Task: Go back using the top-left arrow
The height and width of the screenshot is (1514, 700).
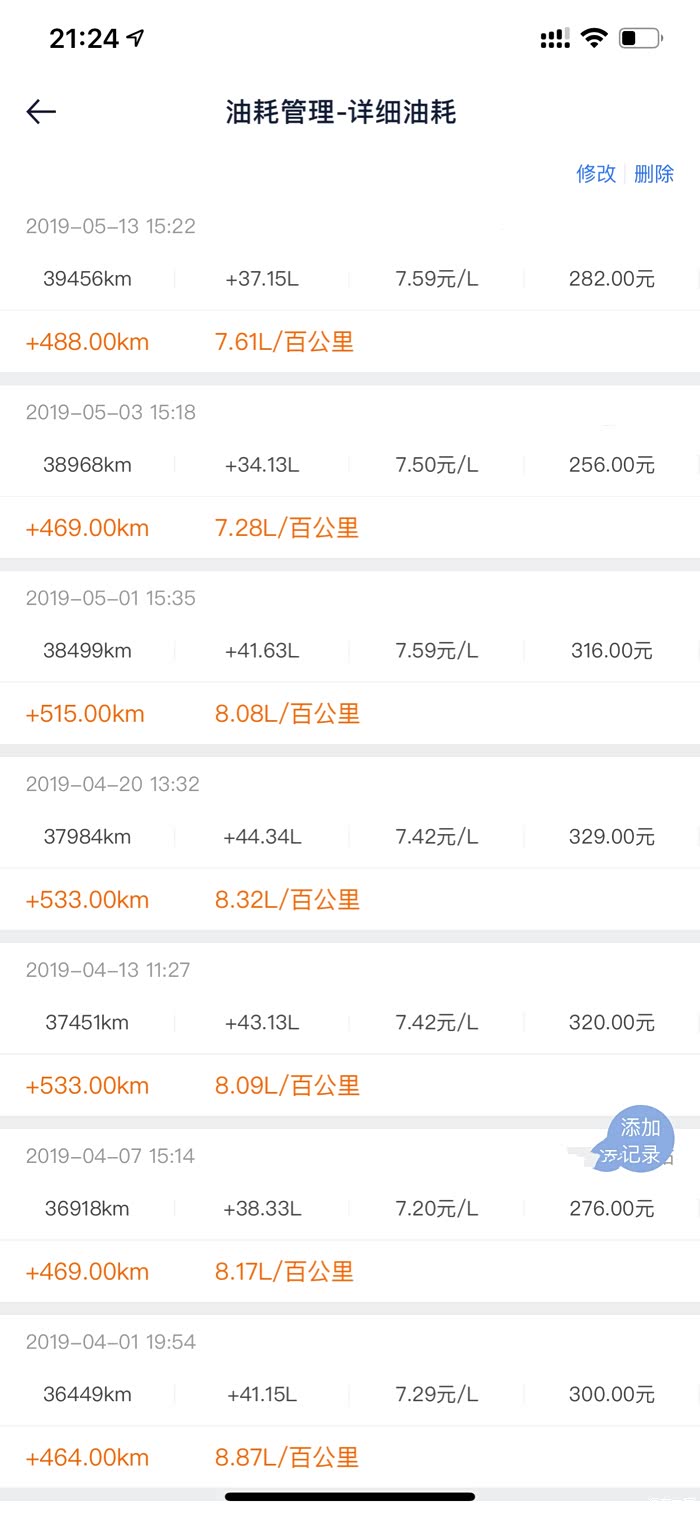Action: coord(41,112)
